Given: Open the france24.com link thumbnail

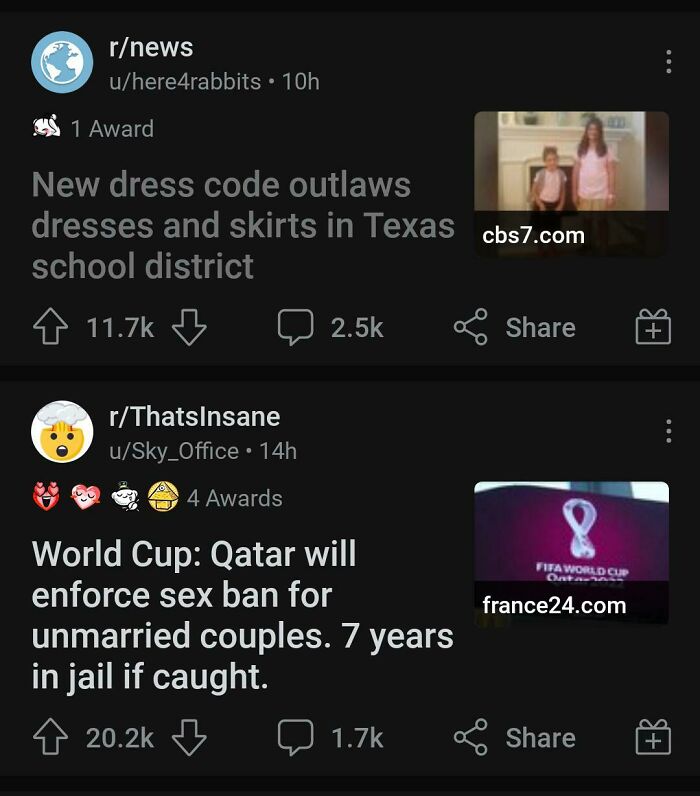Looking at the screenshot, I should pos(571,553).
